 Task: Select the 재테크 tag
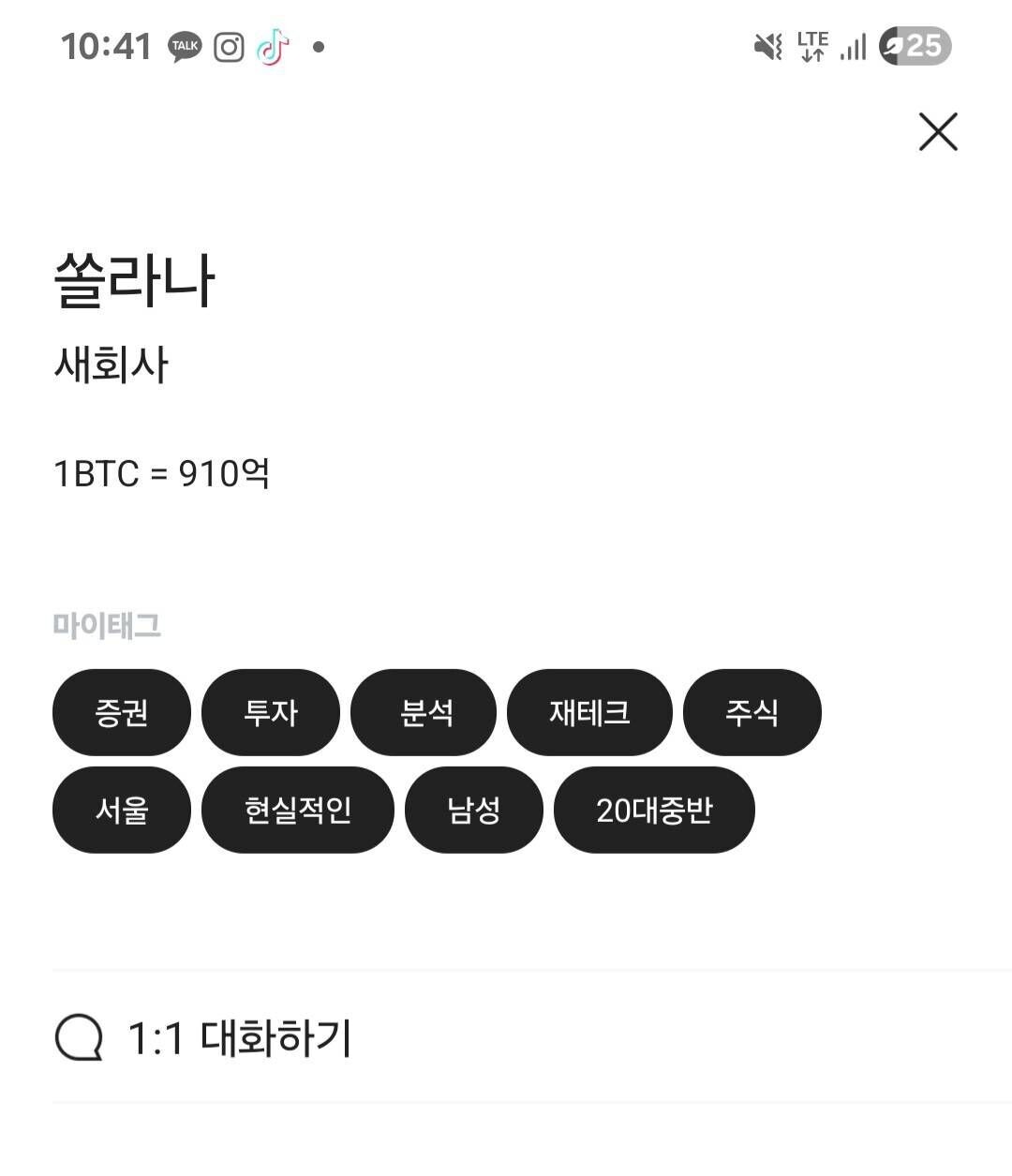point(589,713)
